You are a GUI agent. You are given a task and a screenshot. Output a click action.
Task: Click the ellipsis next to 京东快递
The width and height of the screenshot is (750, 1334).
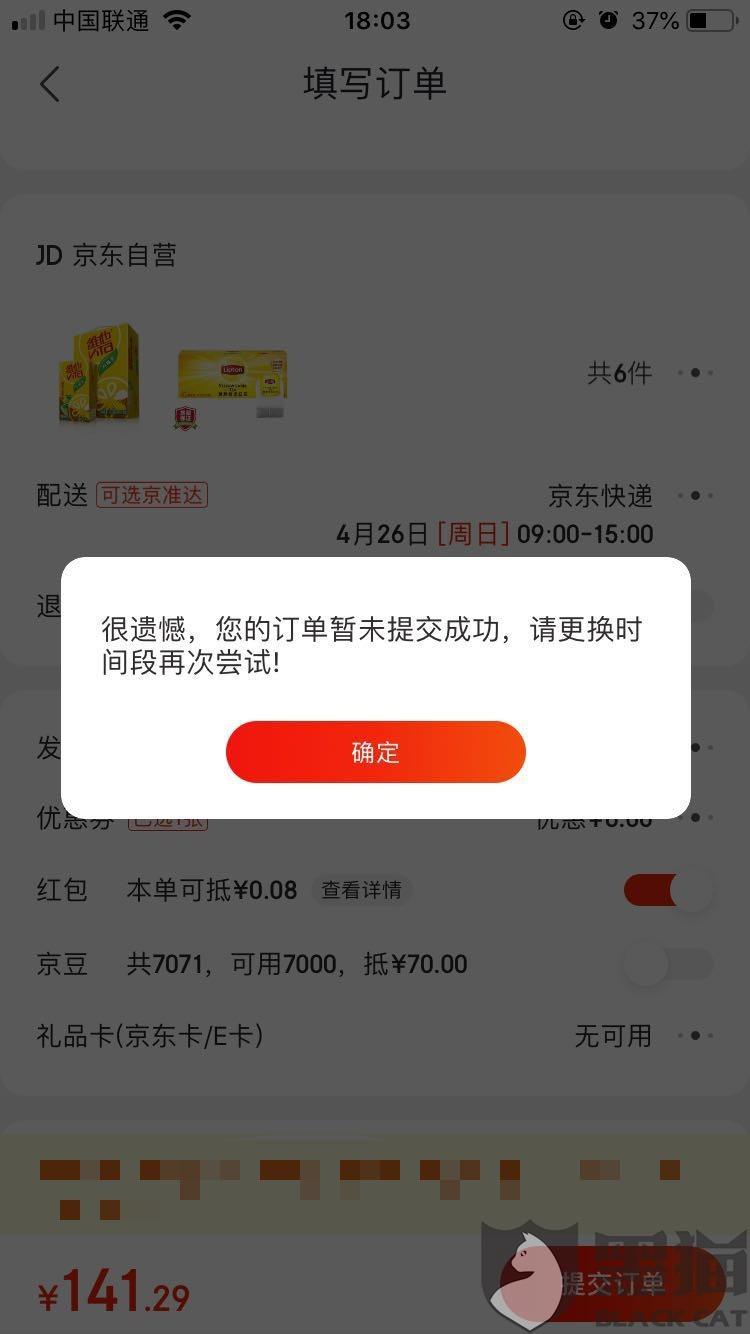point(695,495)
